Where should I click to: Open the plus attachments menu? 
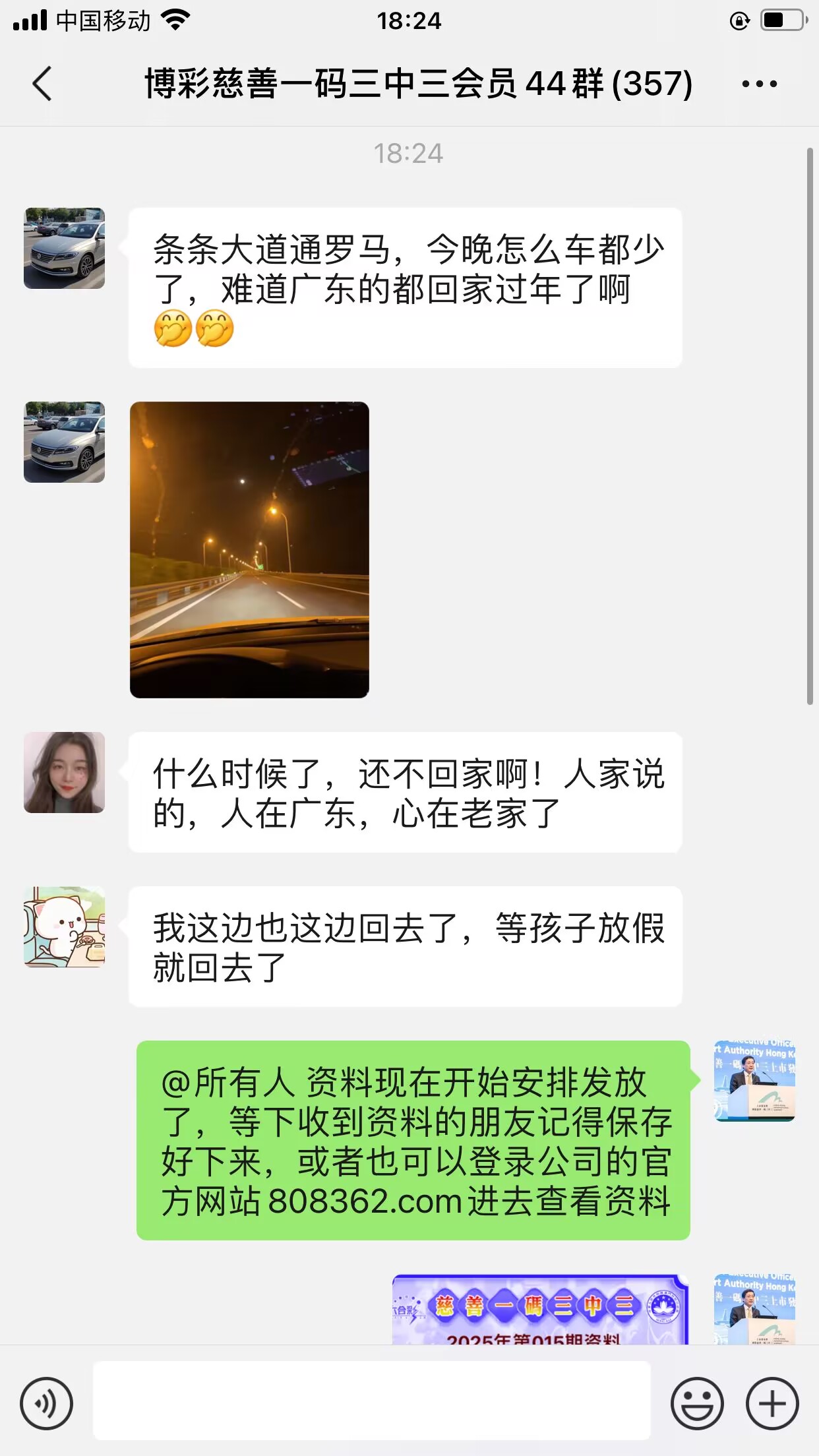pyautogui.click(x=772, y=1403)
